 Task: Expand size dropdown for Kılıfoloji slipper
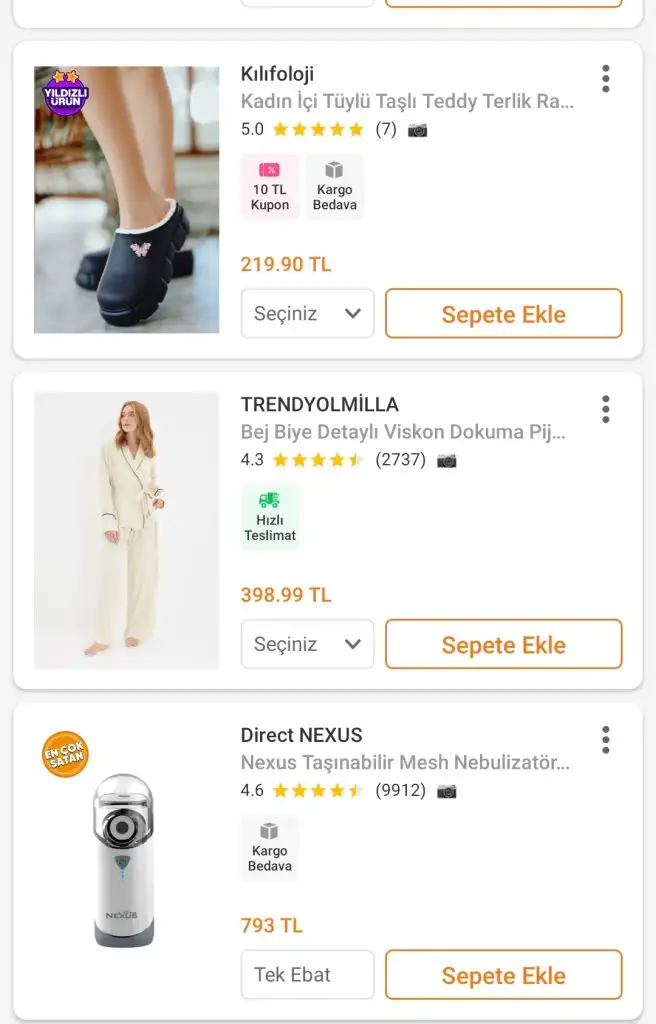[307, 314]
